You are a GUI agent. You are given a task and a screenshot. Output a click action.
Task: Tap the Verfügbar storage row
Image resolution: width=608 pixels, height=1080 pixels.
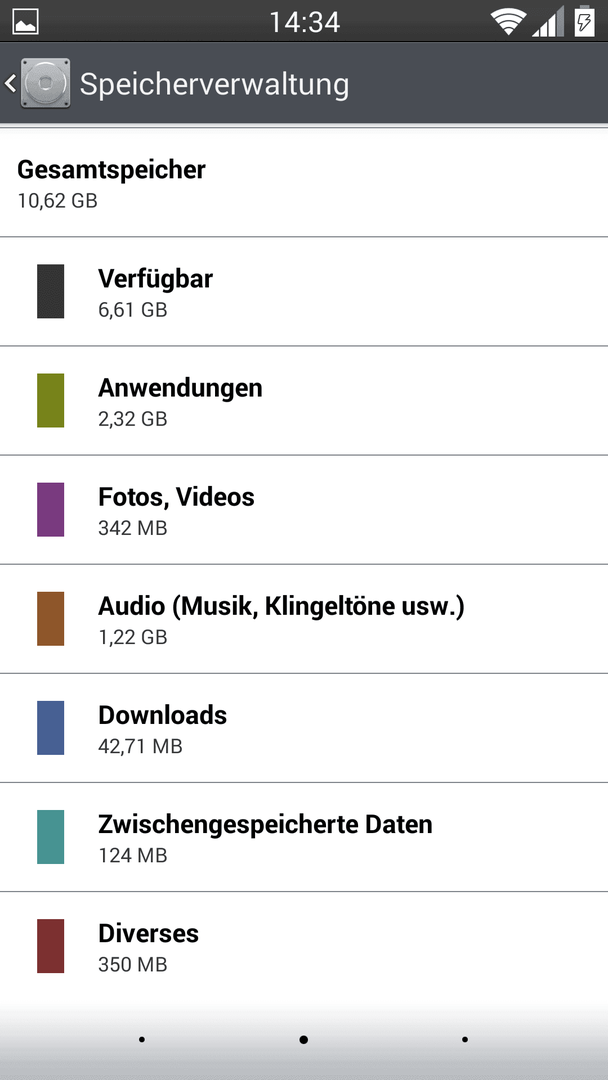coord(304,291)
